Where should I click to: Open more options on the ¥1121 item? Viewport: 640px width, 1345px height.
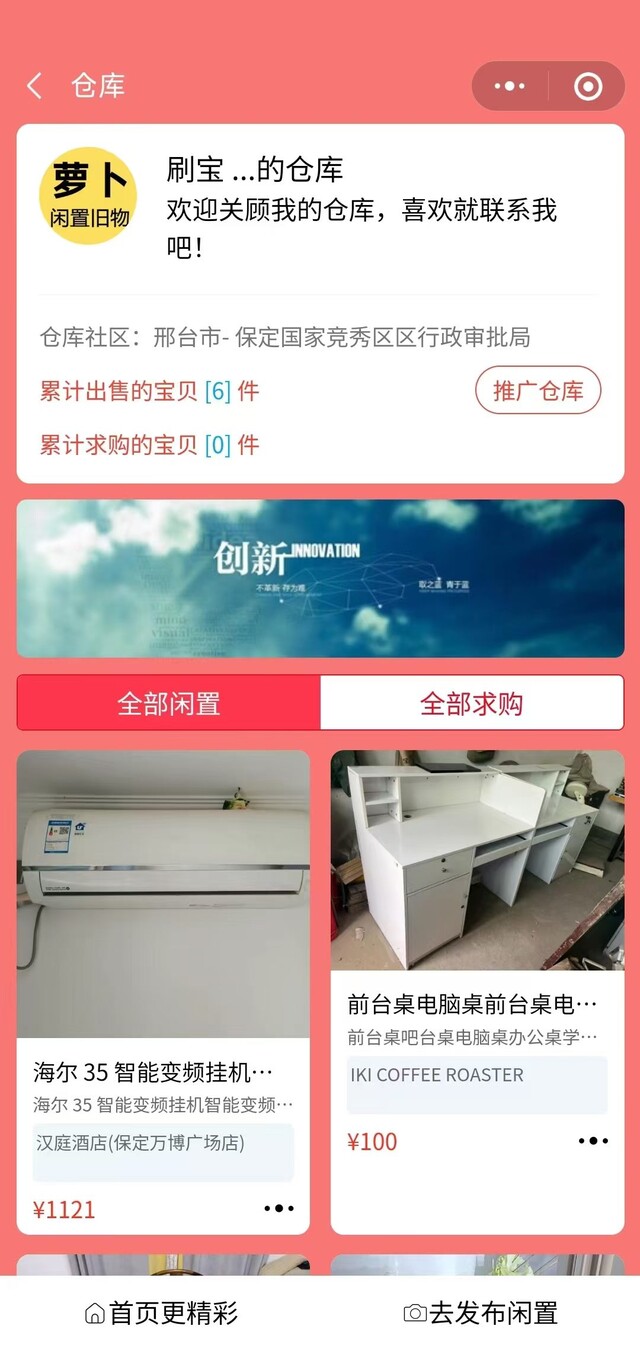(x=279, y=1208)
